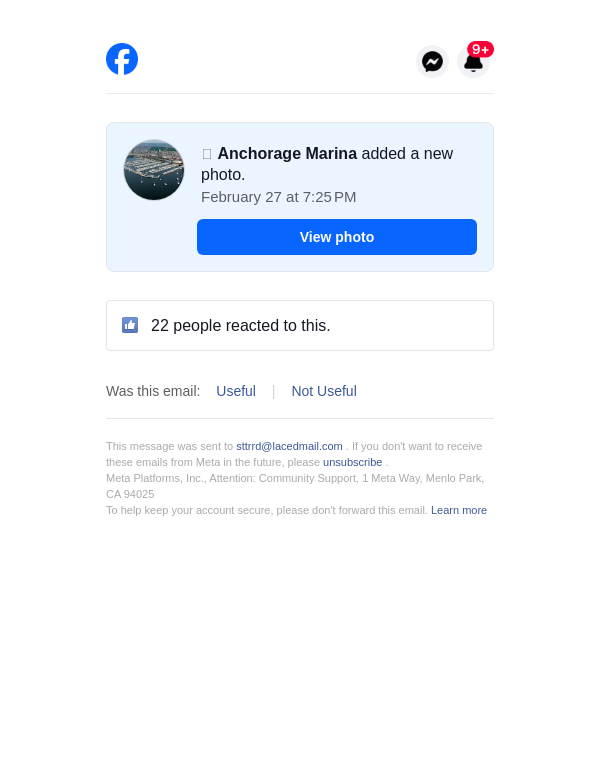600x768 pixels.
Task: Open Anchorage Marina's profile picture
Action: 154,170
